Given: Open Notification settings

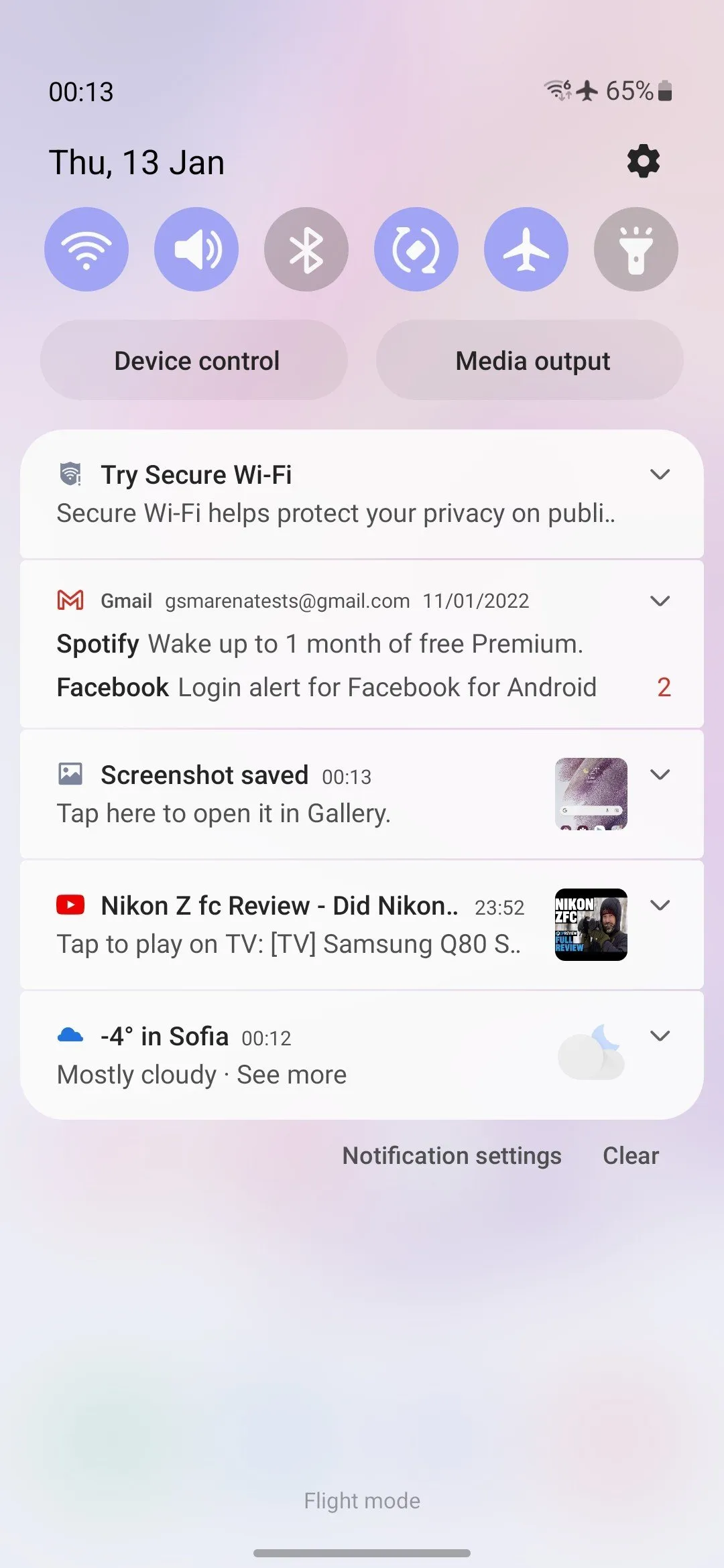Looking at the screenshot, I should pyautogui.click(x=452, y=1156).
